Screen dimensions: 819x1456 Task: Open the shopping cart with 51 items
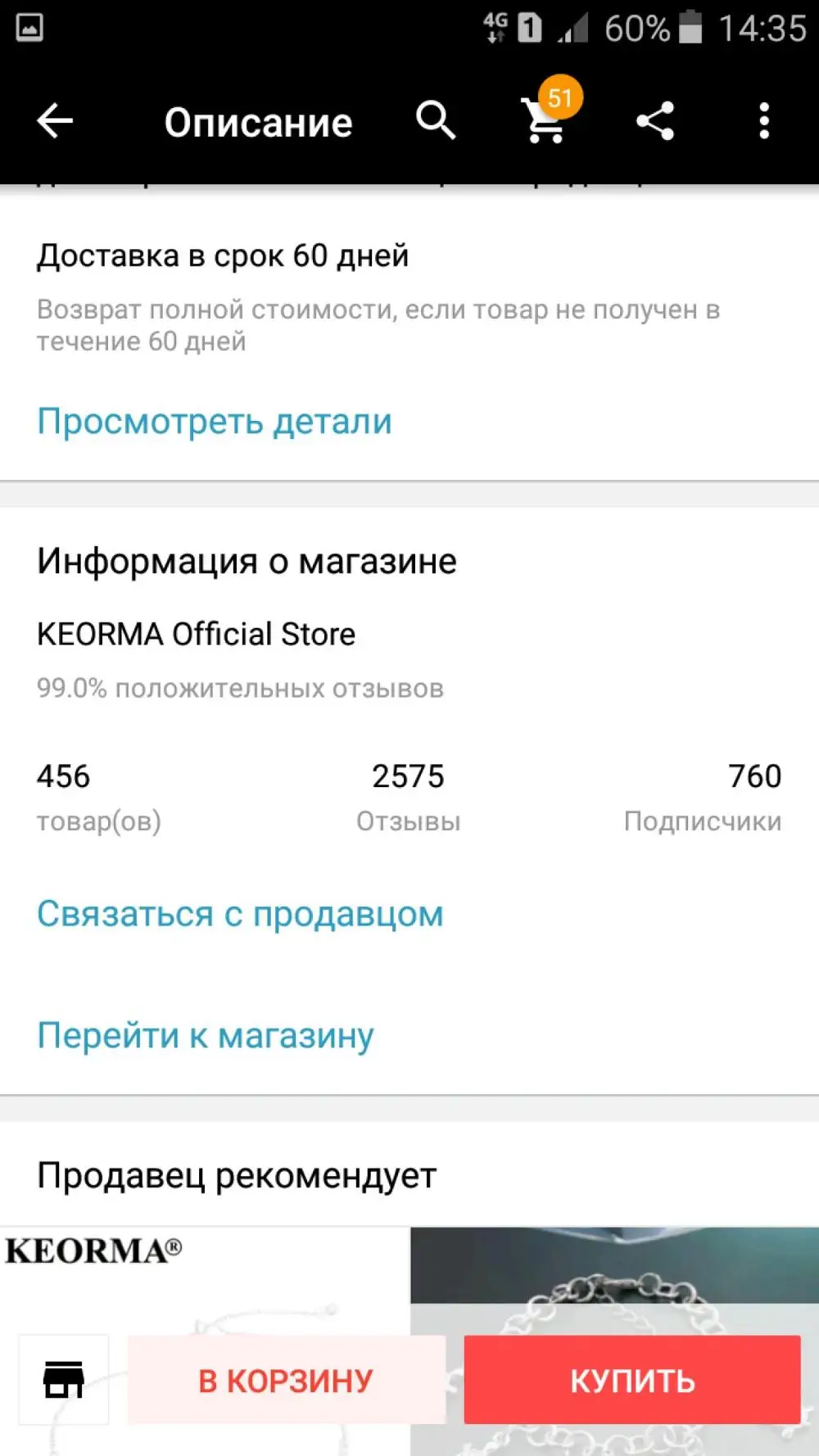pyautogui.click(x=545, y=122)
